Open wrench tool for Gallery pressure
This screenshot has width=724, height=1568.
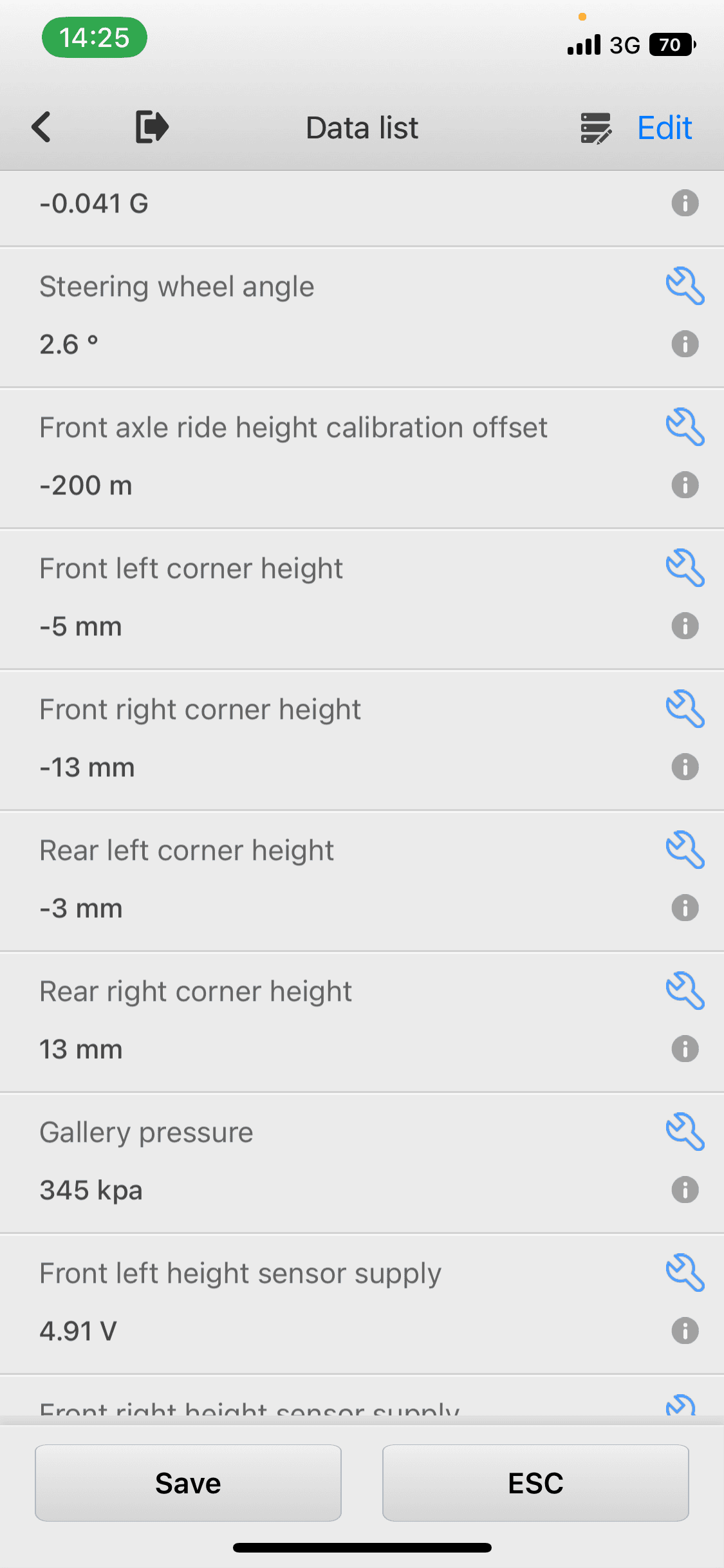pyautogui.click(x=685, y=1132)
